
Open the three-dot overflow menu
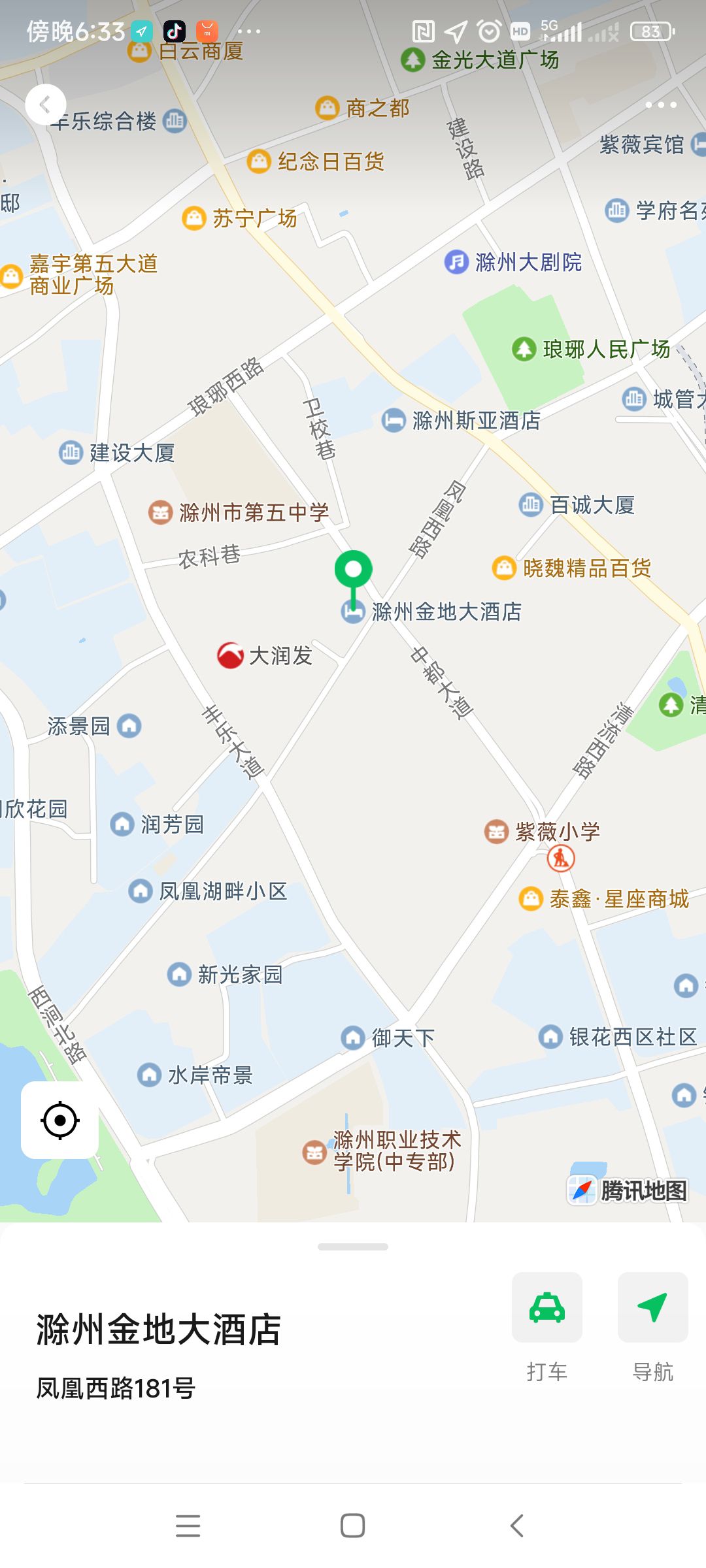coord(660,105)
